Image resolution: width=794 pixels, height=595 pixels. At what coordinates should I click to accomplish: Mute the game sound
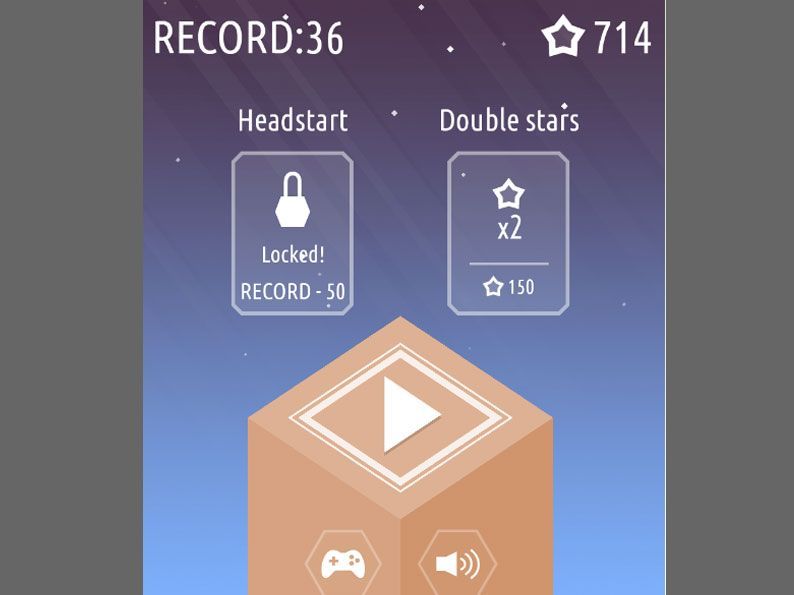pos(457,565)
